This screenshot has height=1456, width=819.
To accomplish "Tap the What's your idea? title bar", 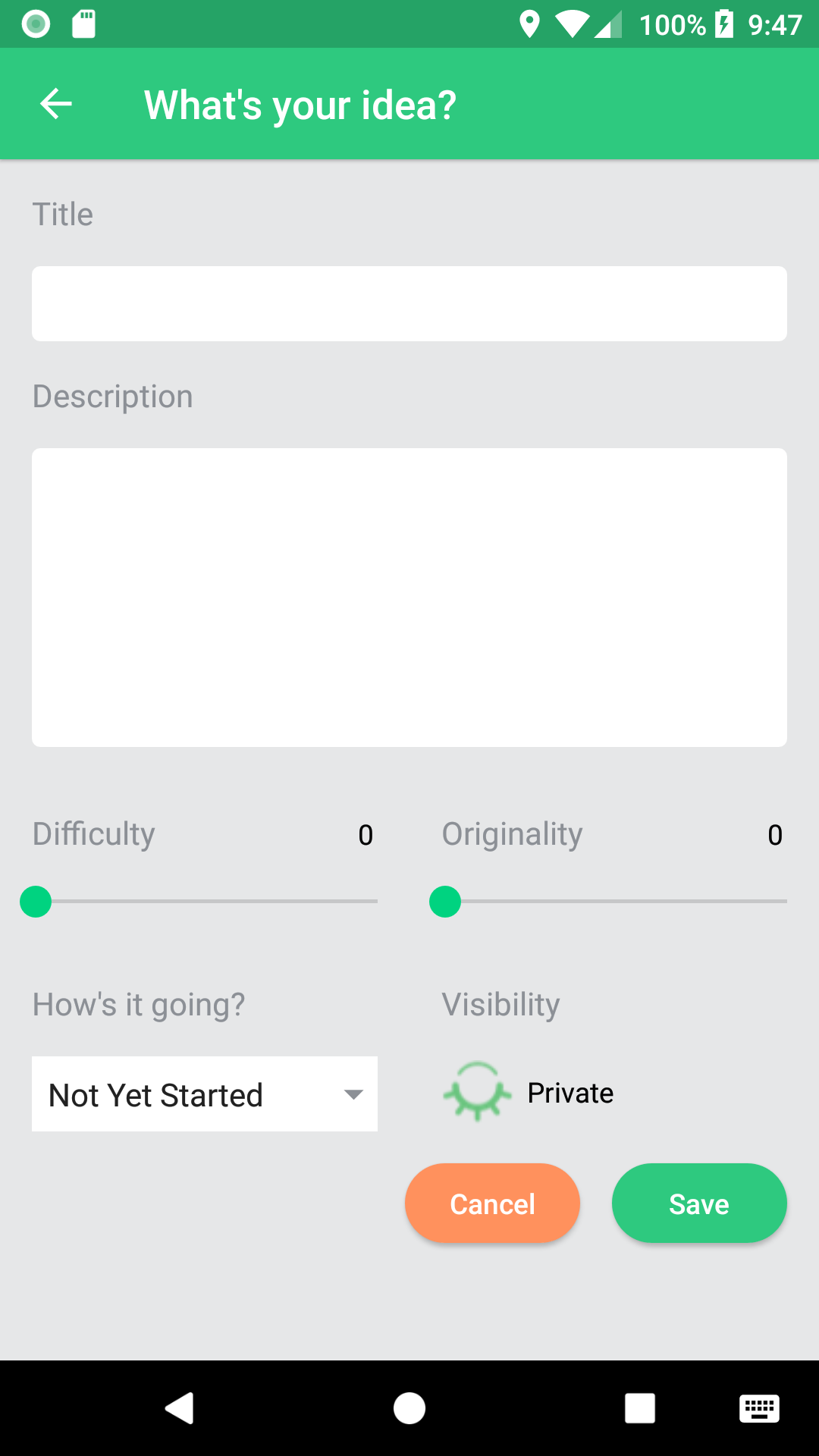I will point(301,104).
